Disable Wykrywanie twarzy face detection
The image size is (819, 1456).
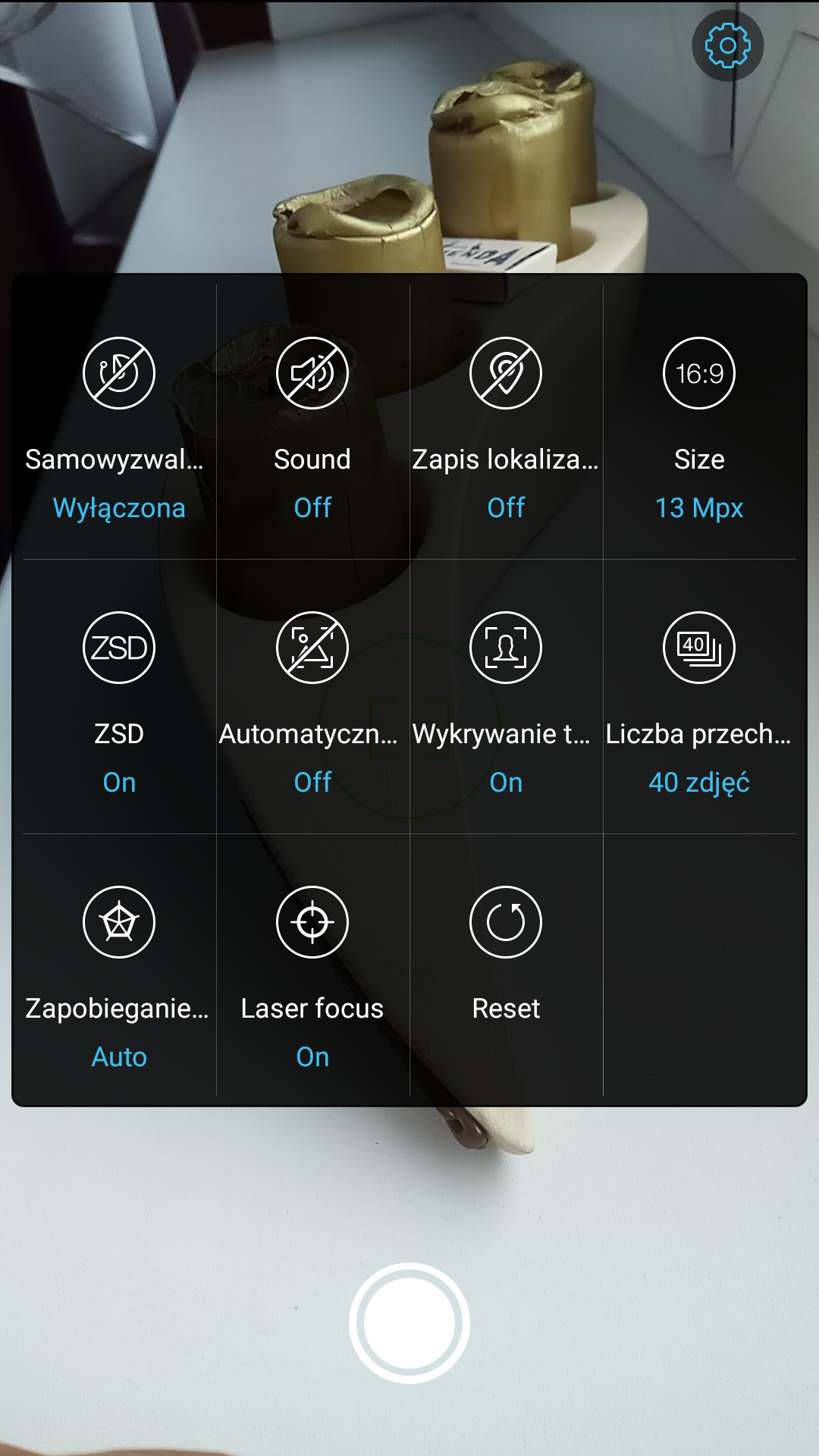pyautogui.click(x=506, y=698)
